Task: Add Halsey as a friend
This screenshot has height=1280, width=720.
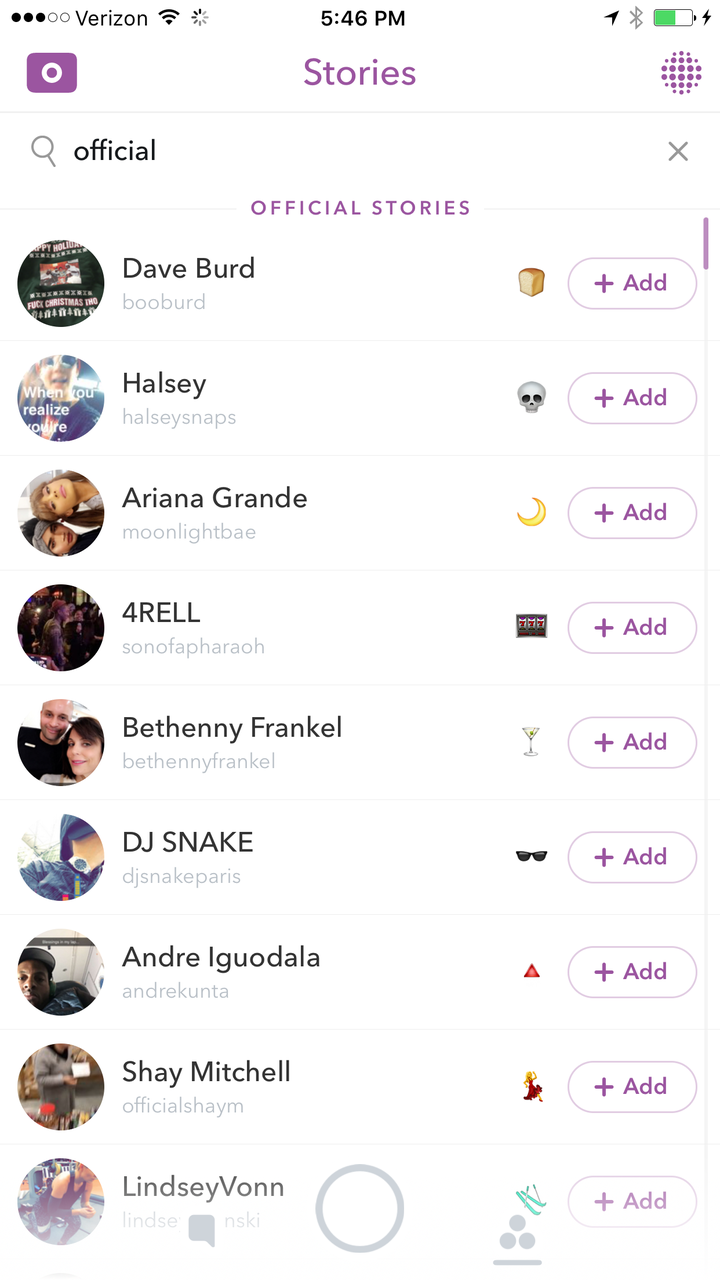Action: coord(632,398)
